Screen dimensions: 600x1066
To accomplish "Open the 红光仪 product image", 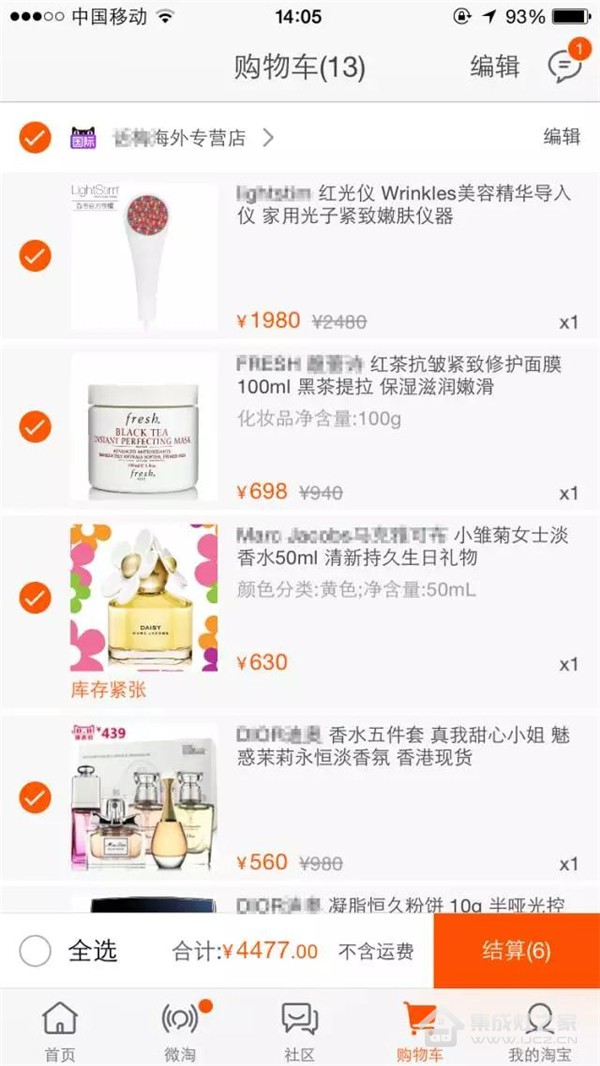I will coord(144,256).
